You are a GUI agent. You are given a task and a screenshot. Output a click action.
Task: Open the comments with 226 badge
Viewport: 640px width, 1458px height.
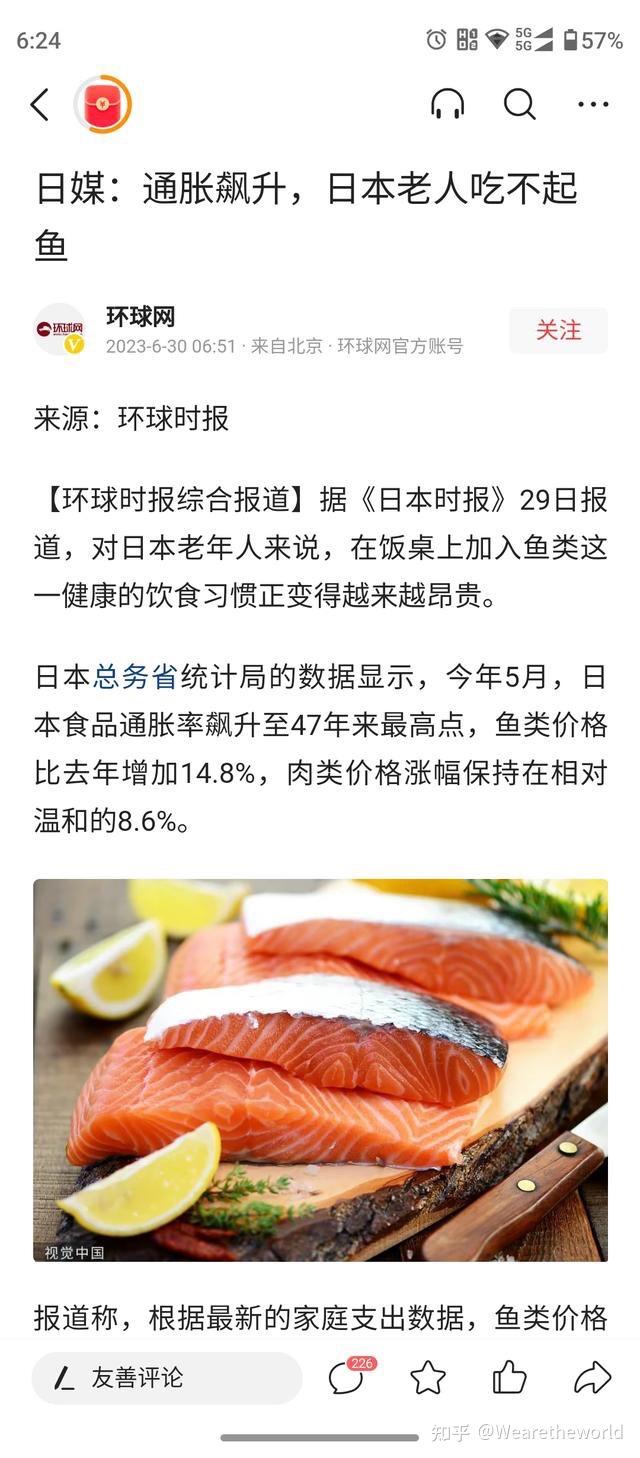[347, 1378]
